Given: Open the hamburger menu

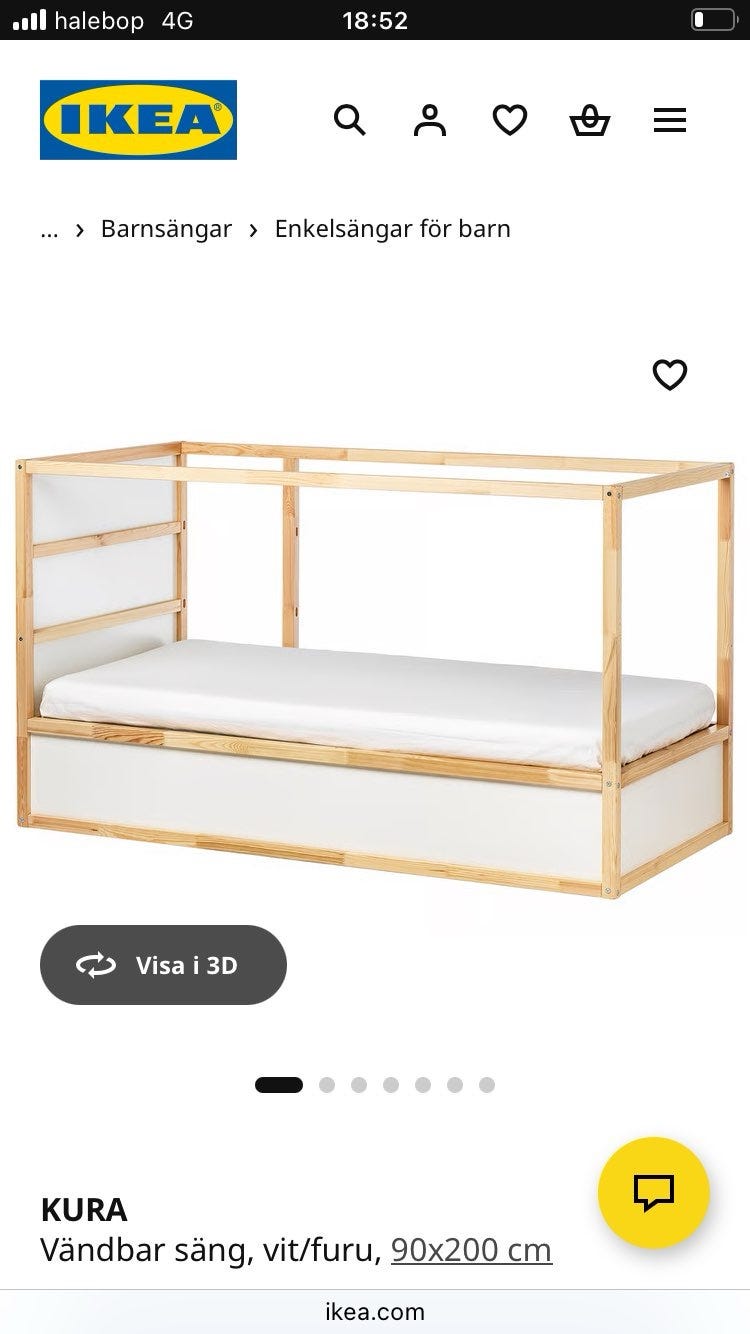Looking at the screenshot, I should (x=670, y=121).
